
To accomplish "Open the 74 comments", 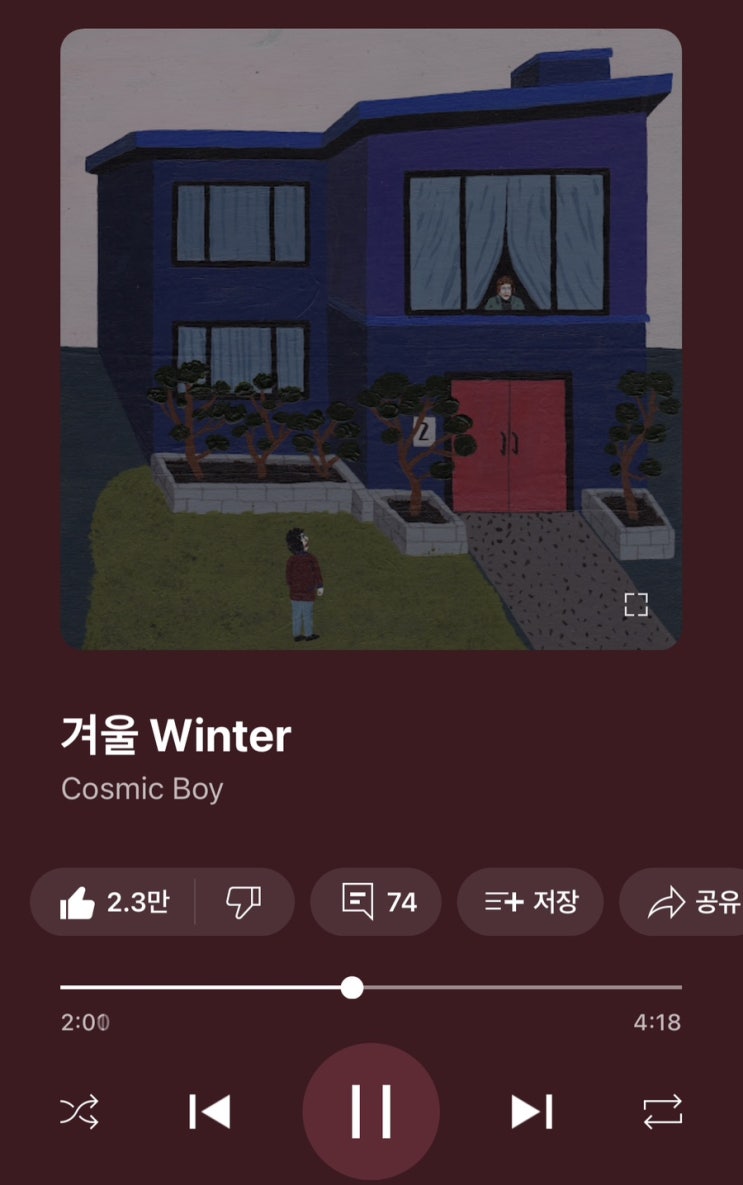I will click(x=376, y=902).
